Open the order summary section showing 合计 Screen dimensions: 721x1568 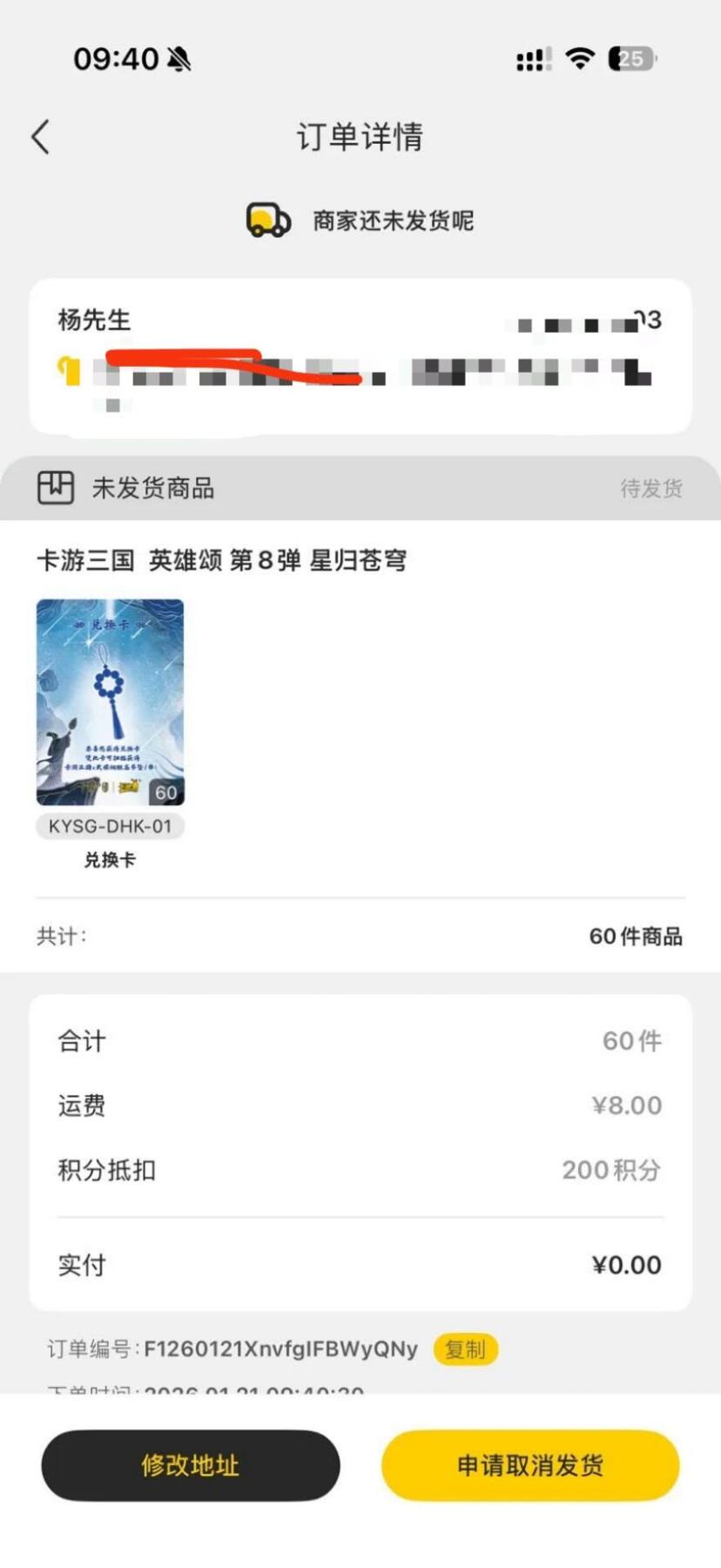click(360, 1039)
